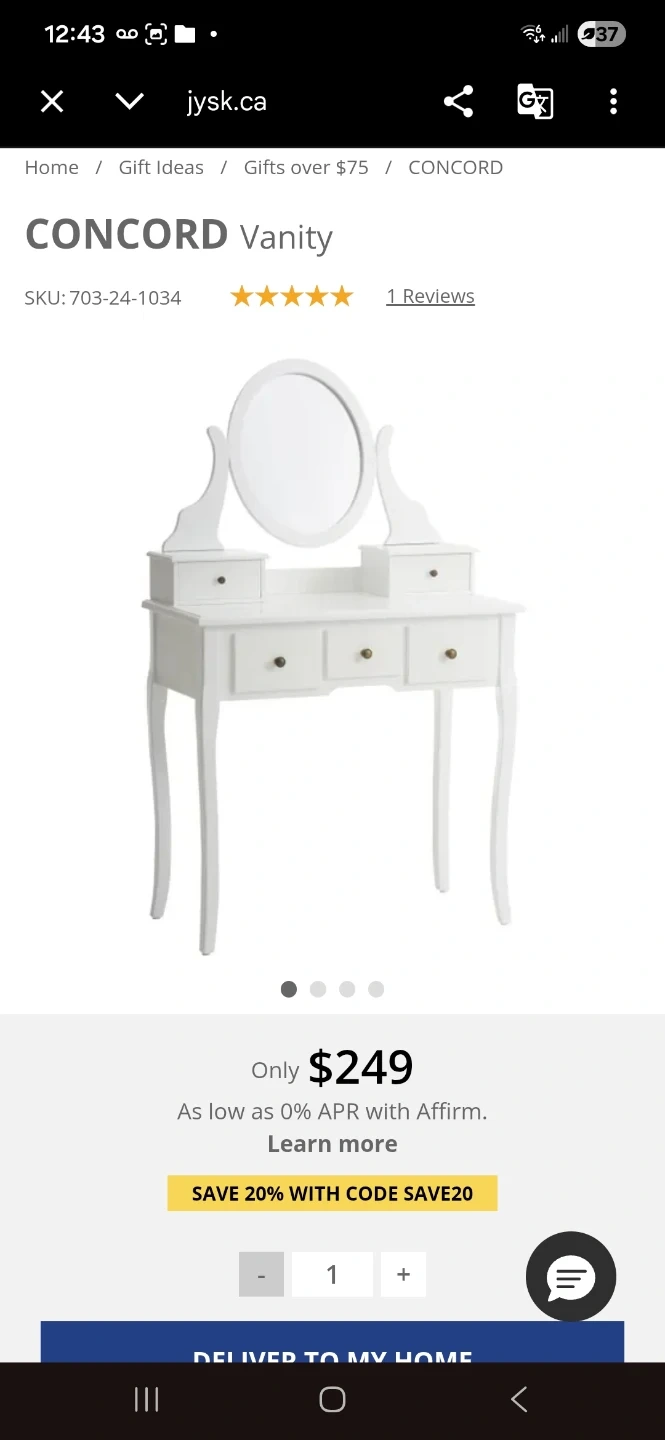665x1440 pixels.
Task: Jump to the second image dot
Action: (318, 989)
